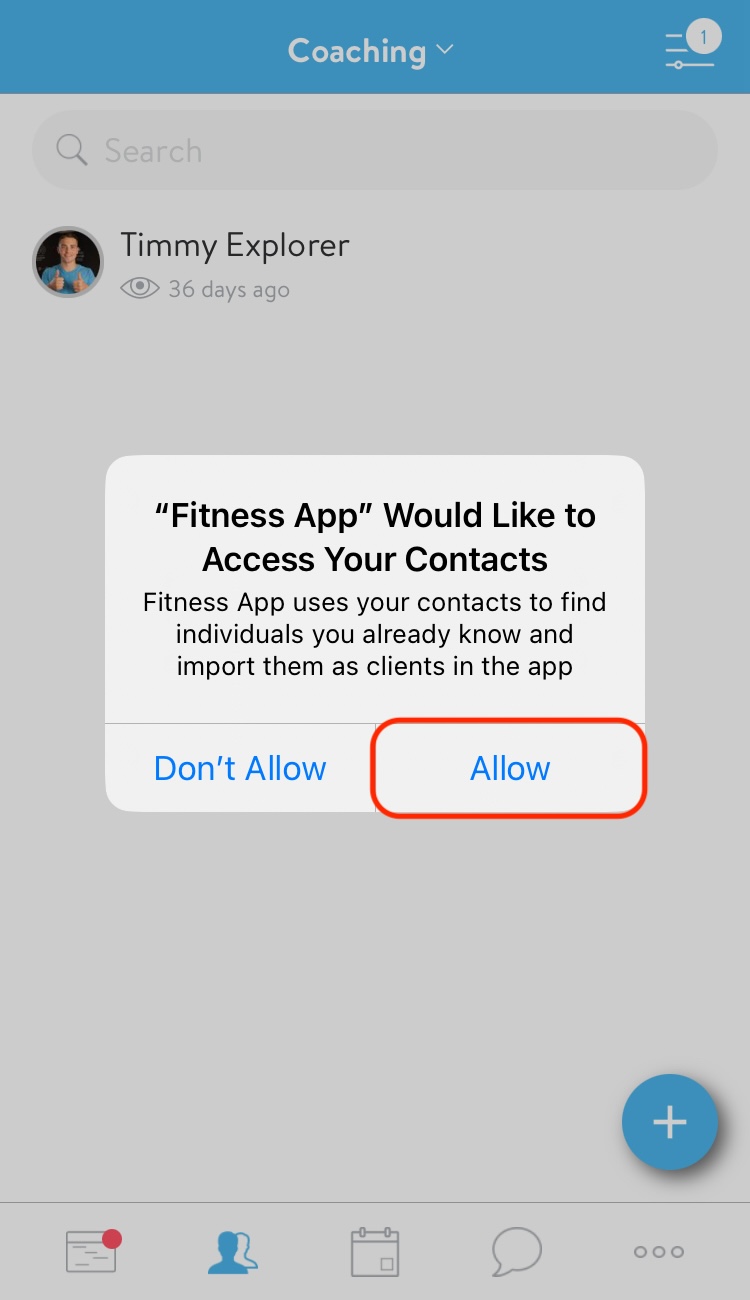This screenshot has height=1300, width=750.
Task: Switch to the news feed tab
Action: pyautogui.click(x=92, y=1251)
